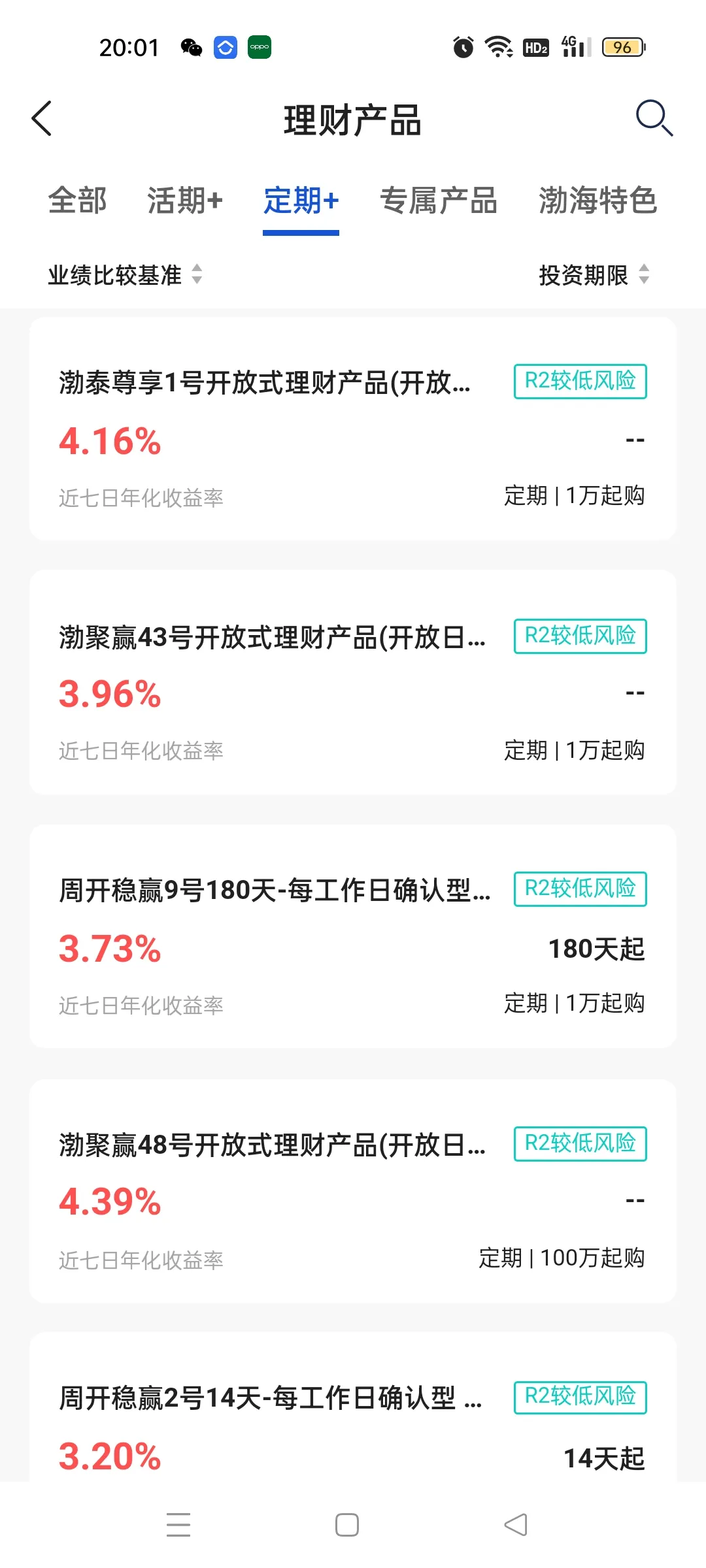
Task: Tap the system home button
Action: pyautogui.click(x=346, y=1525)
